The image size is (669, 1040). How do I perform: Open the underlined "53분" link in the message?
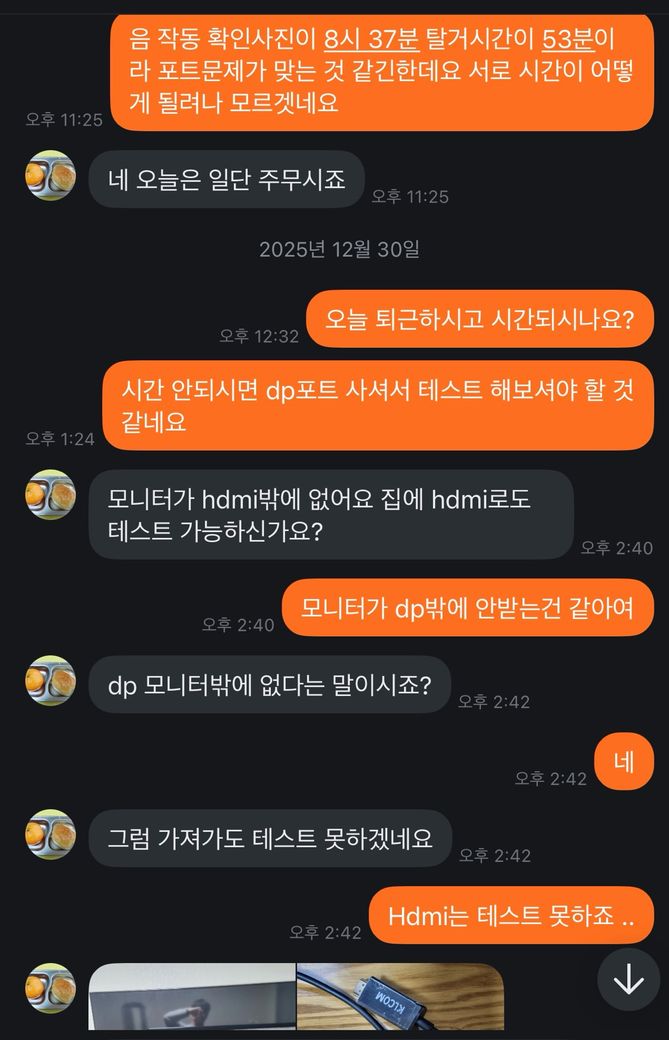[567, 40]
